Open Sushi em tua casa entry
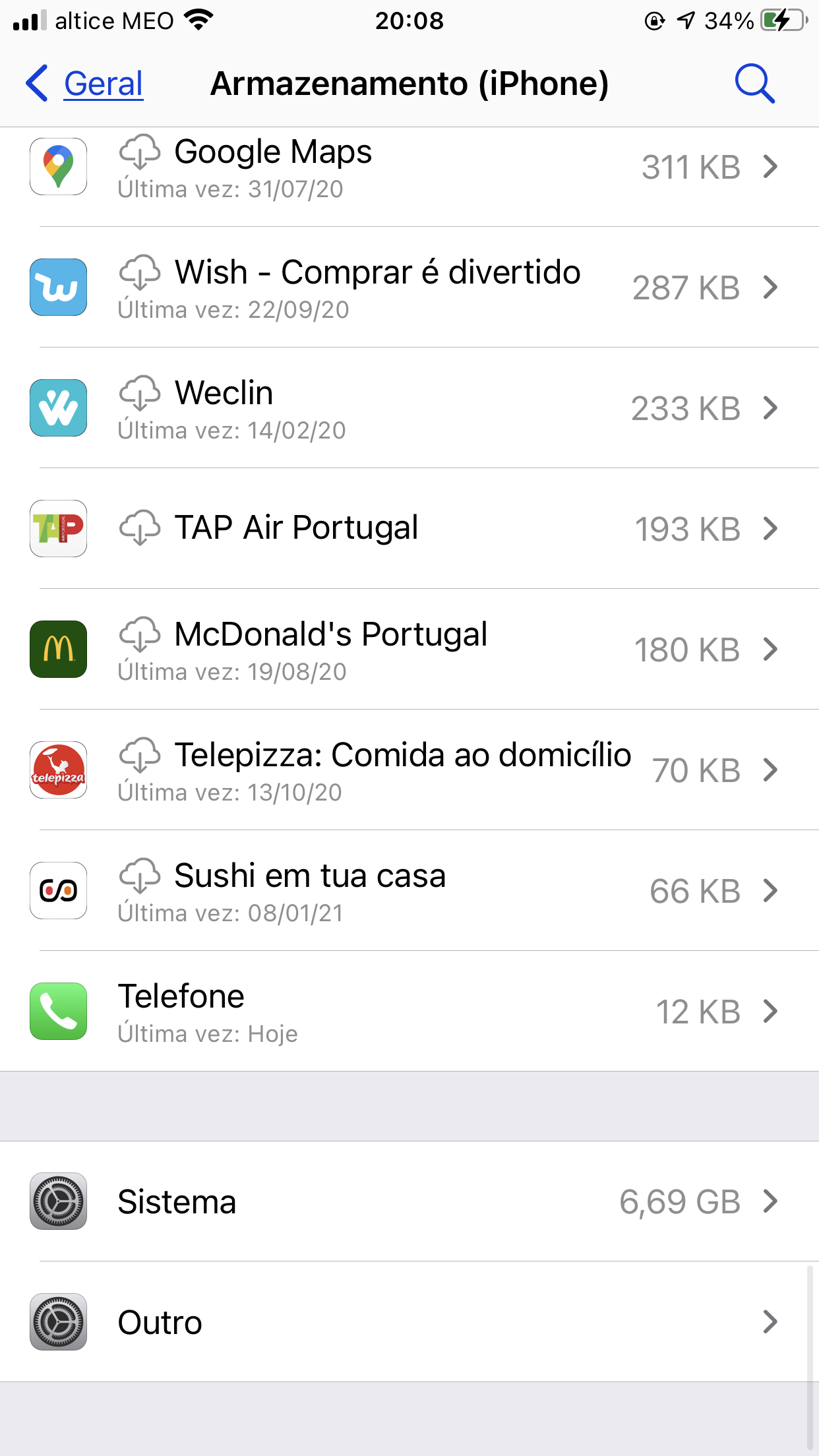 coord(409,891)
